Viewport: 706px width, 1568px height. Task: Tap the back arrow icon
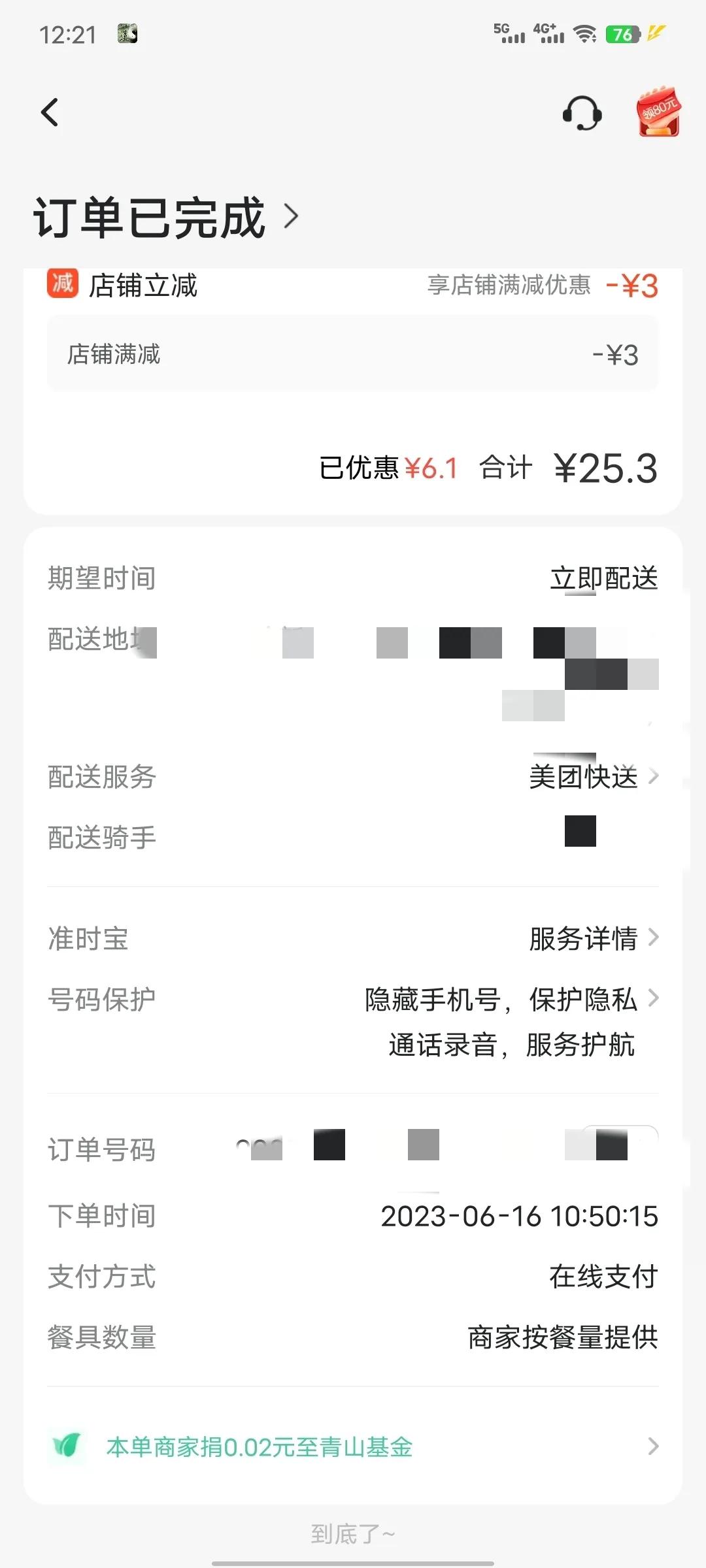tap(49, 112)
